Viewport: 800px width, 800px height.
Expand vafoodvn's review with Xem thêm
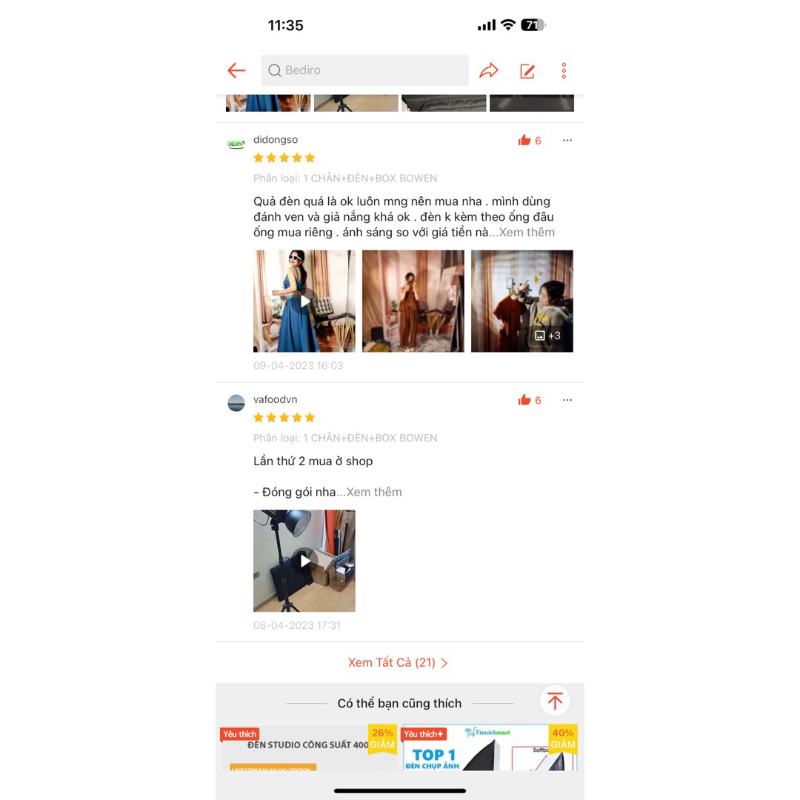[x=373, y=492]
